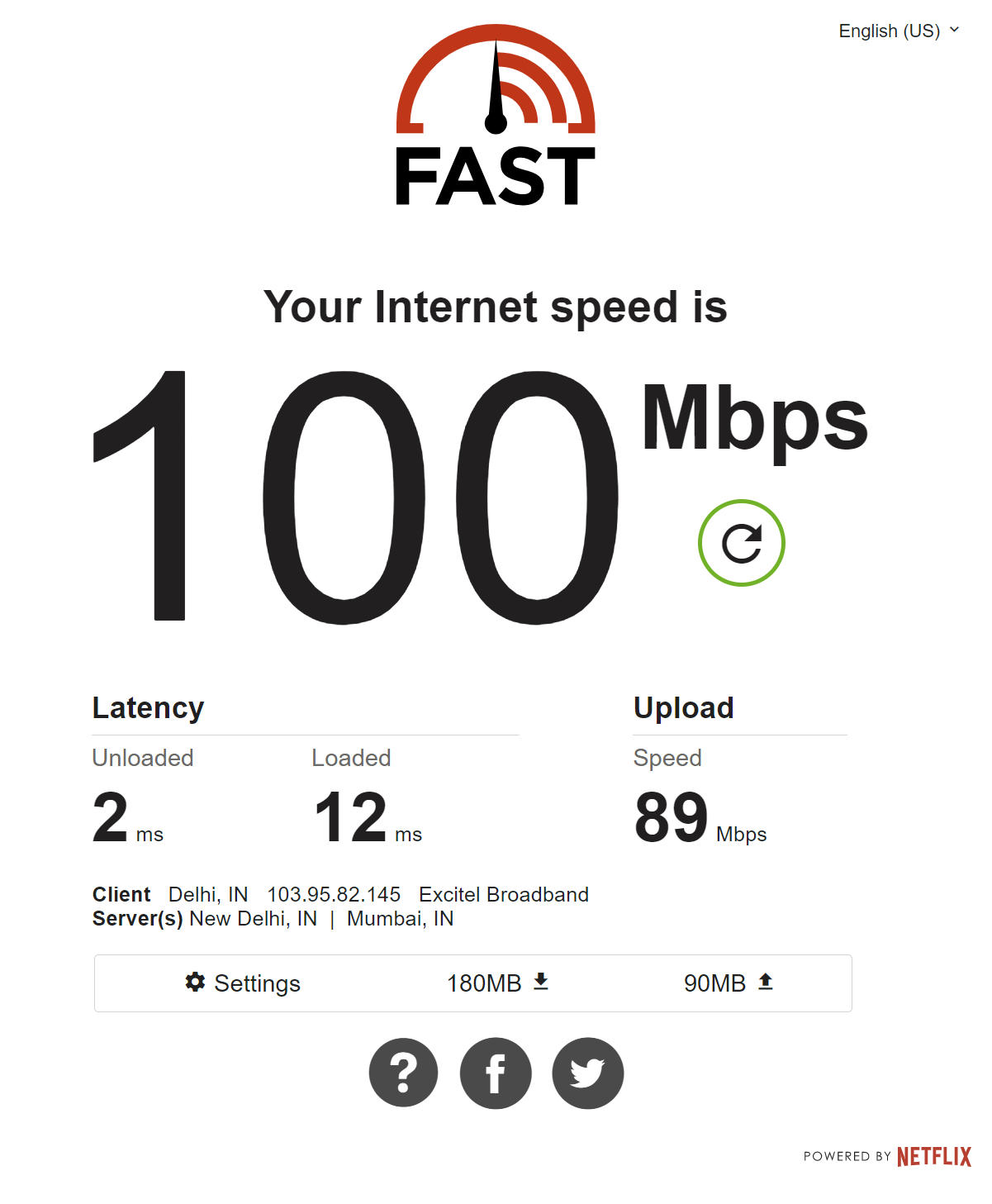The width and height of the screenshot is (992, 1204).
Task: Open the Powered by Netflix link
Action: tap(887, 1156)
